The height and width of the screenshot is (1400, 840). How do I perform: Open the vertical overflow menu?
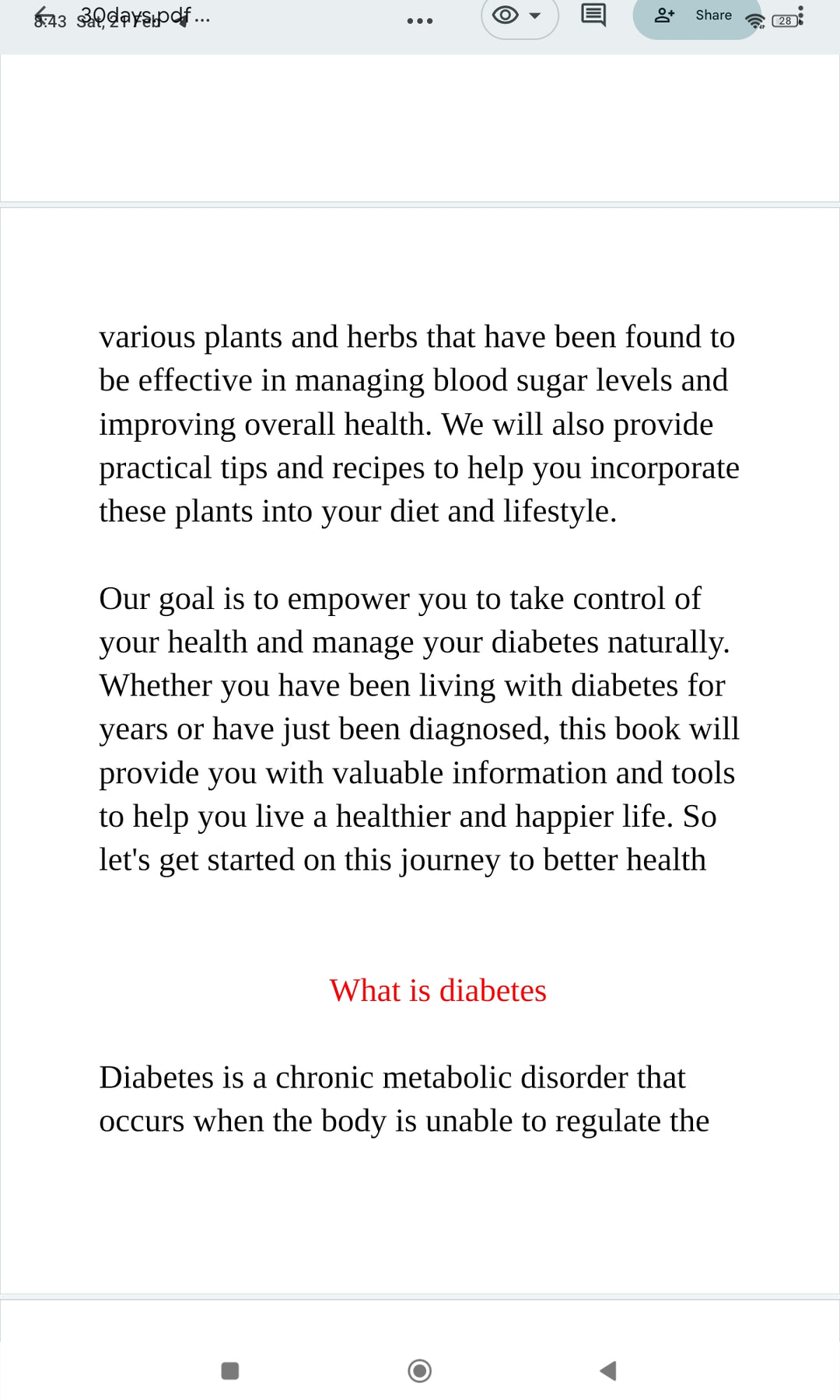(x=801, y=16)
